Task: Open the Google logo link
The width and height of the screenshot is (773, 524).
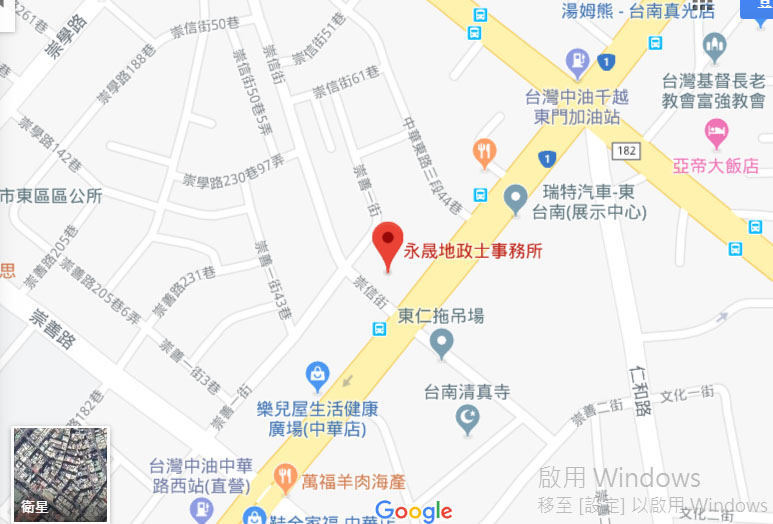Action: point(414,511)
